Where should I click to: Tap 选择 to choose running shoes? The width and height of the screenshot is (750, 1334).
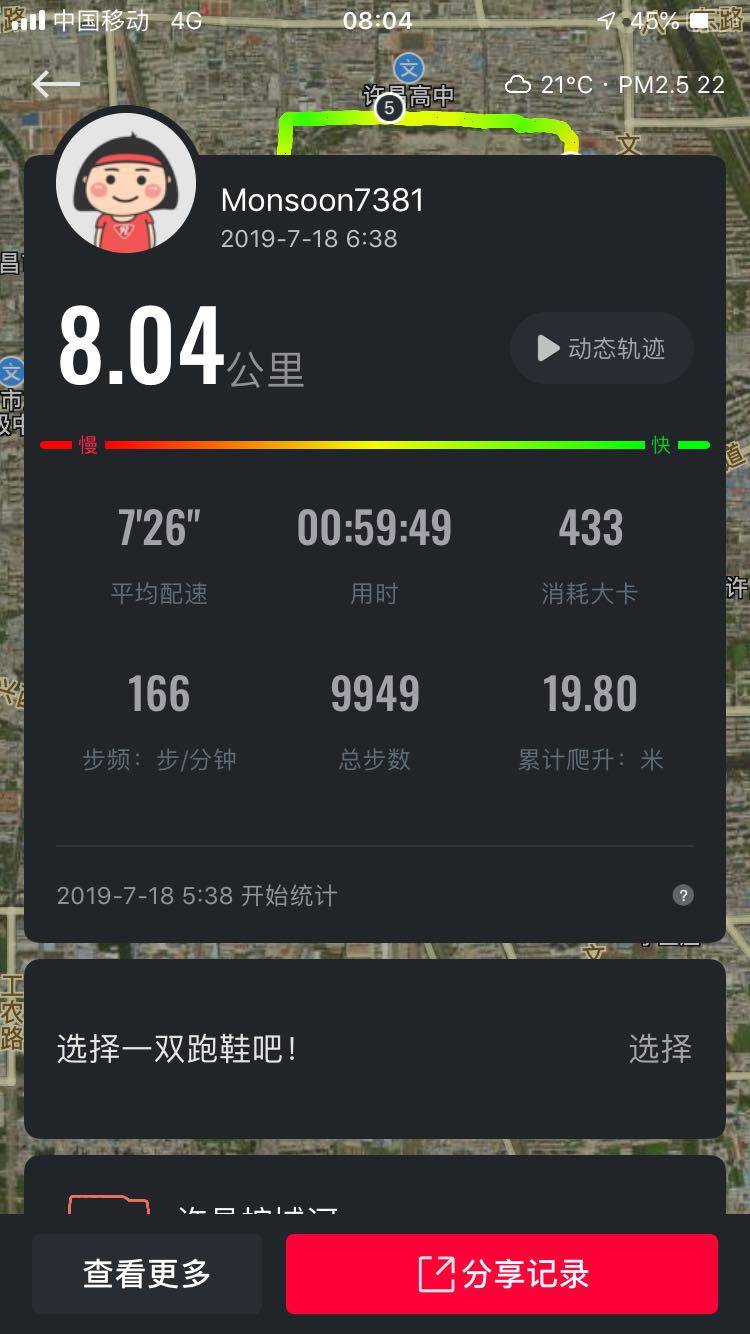point(660,1049)
